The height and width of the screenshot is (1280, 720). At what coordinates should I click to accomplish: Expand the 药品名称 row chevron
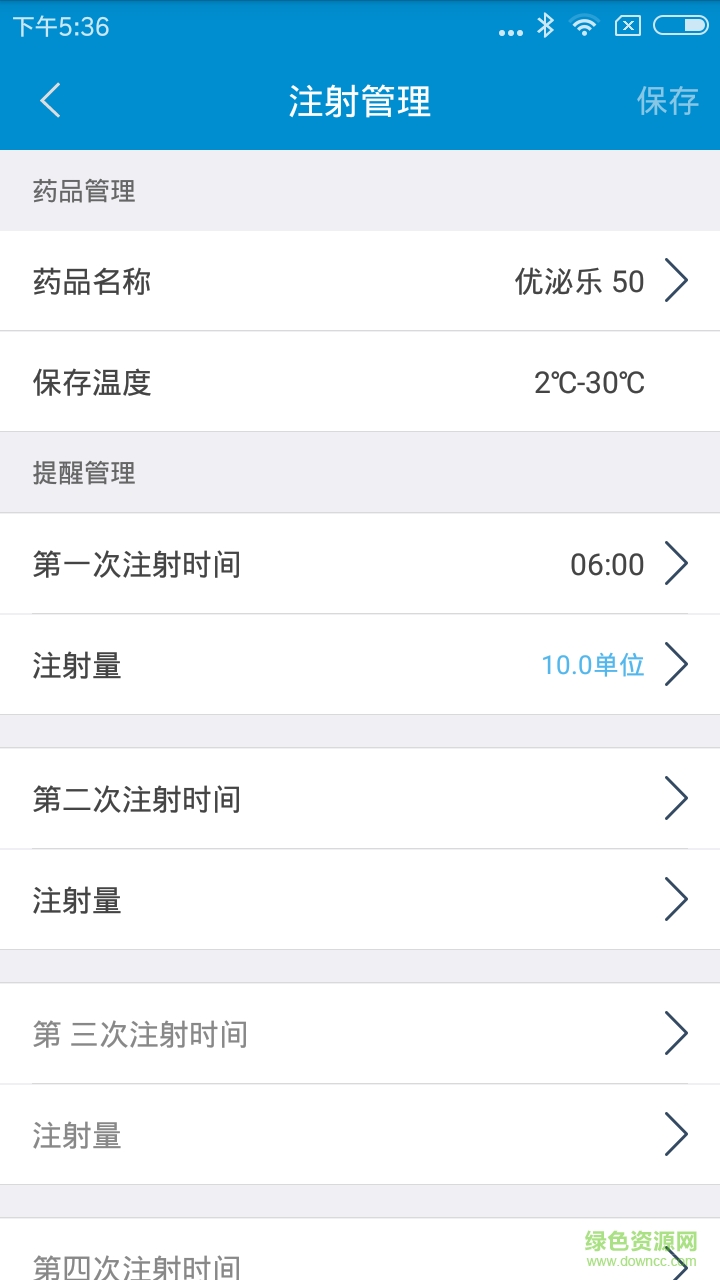(678, 281)
